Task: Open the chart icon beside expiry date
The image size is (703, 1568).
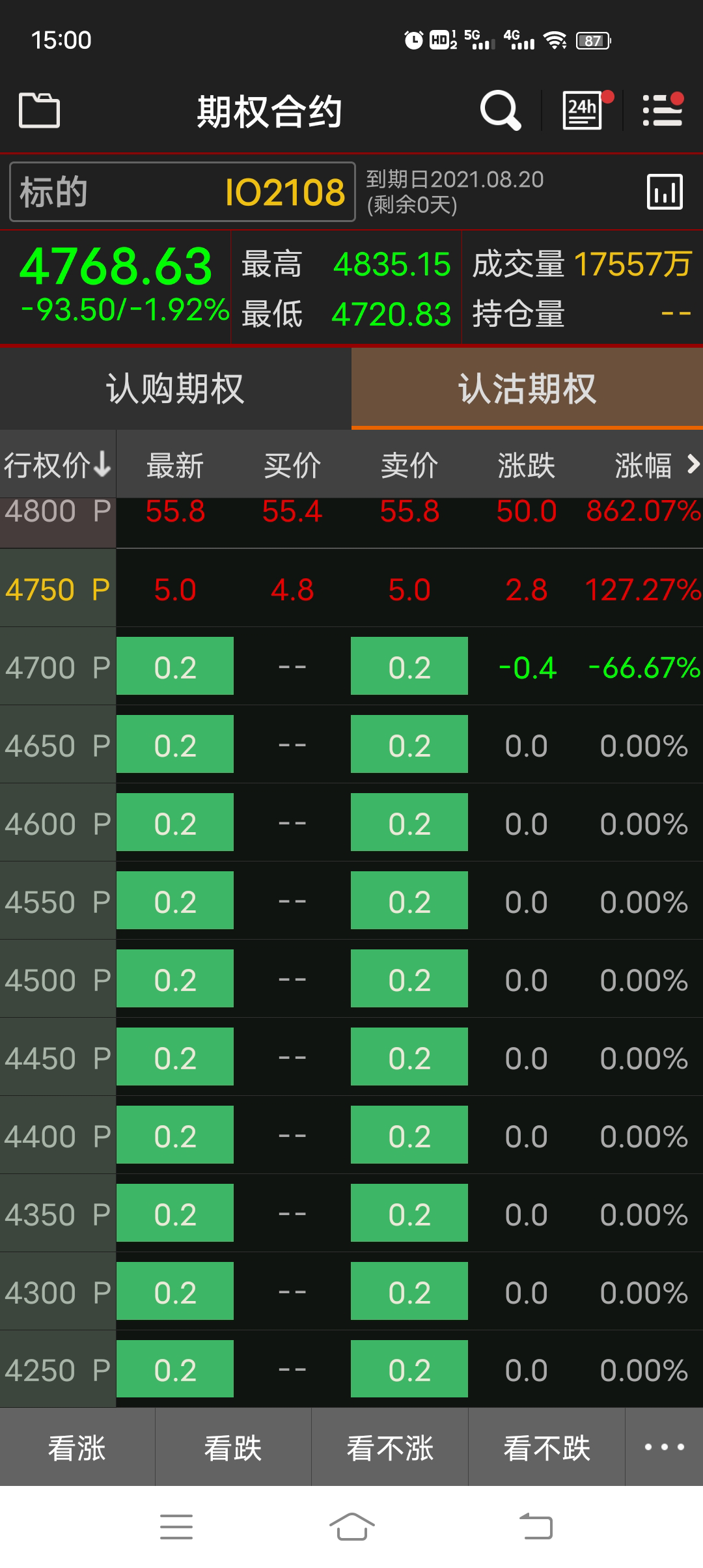Action: point(665,192)
